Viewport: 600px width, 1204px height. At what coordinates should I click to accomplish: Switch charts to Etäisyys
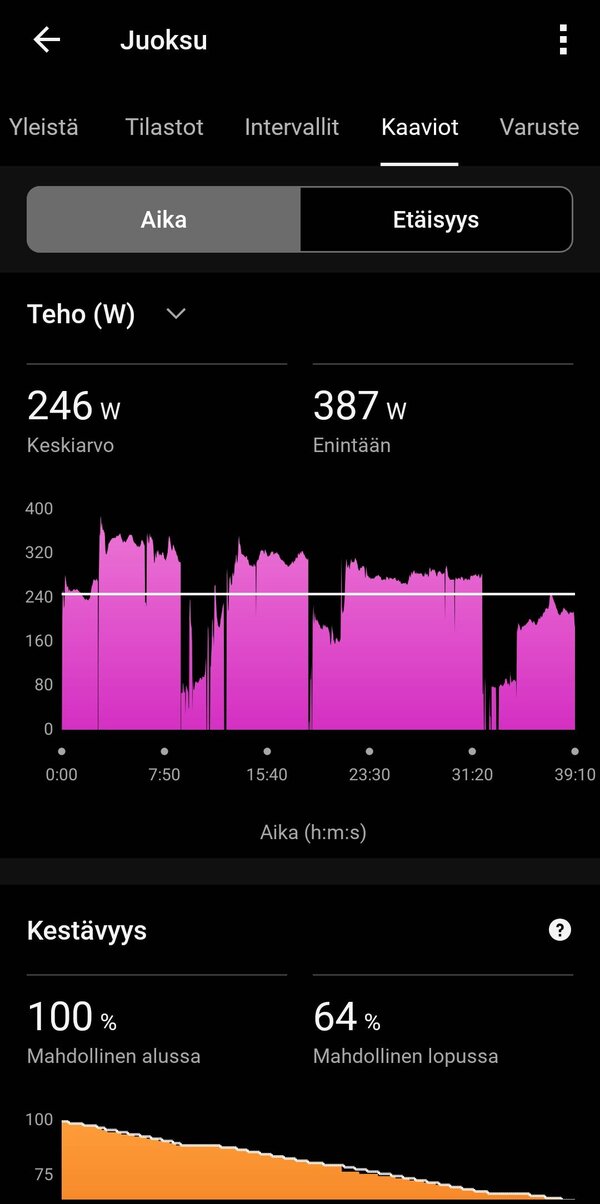[436, 219]
